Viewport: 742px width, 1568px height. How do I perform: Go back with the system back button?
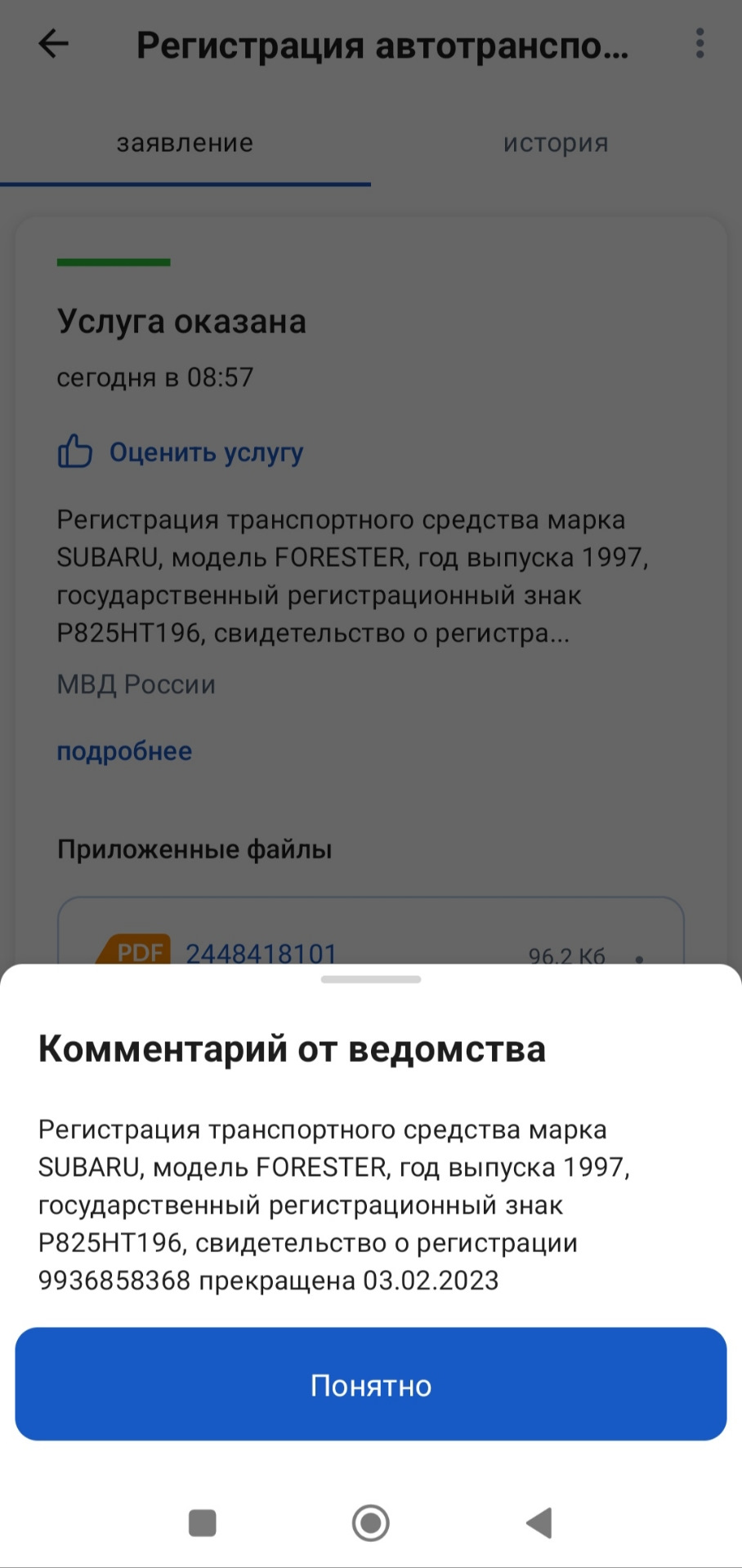539,1523
